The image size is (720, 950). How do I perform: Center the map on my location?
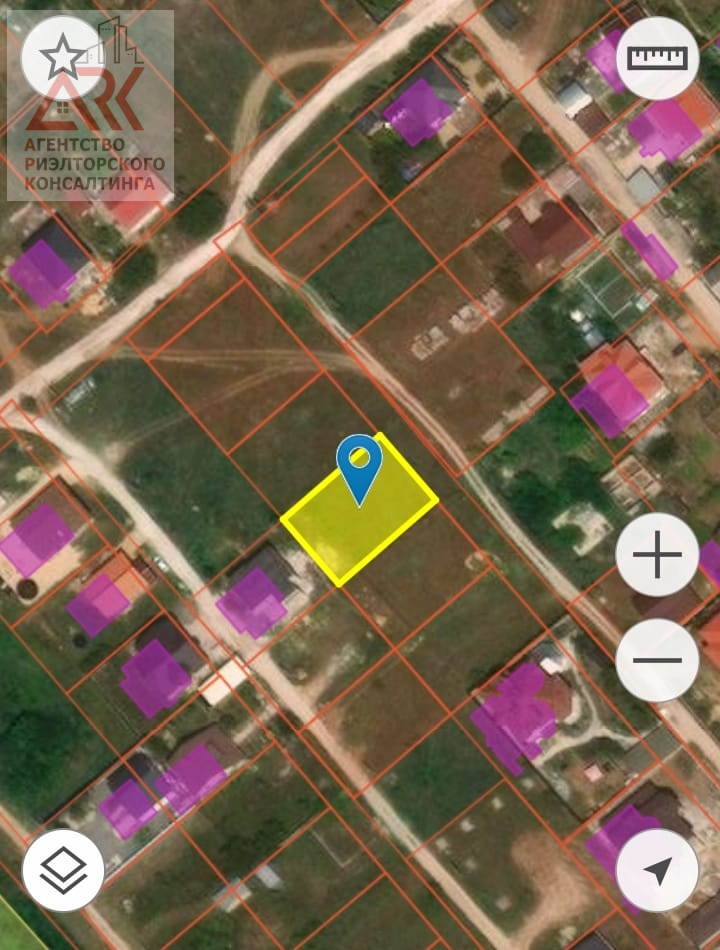657,870
